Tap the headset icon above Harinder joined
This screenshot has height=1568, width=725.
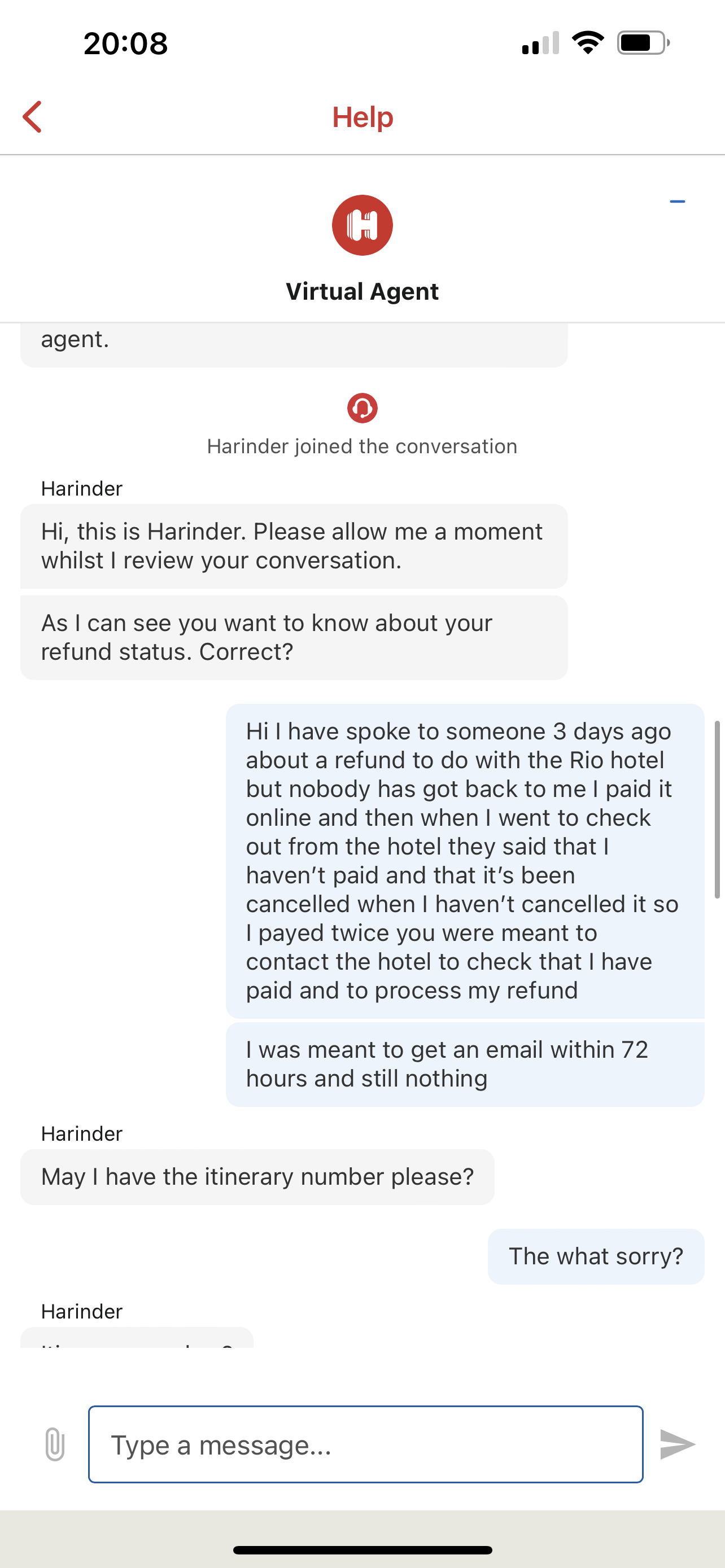[362, 409]
